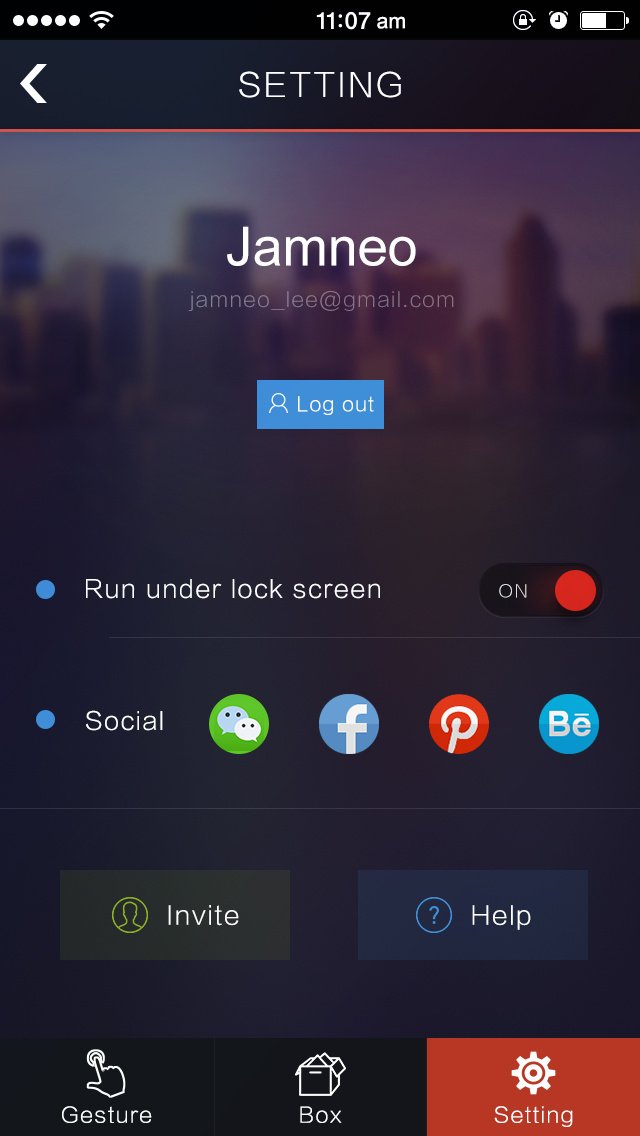Connect the Facebook social account
This screenshot has width=640, height=1136.
[349, 723]
